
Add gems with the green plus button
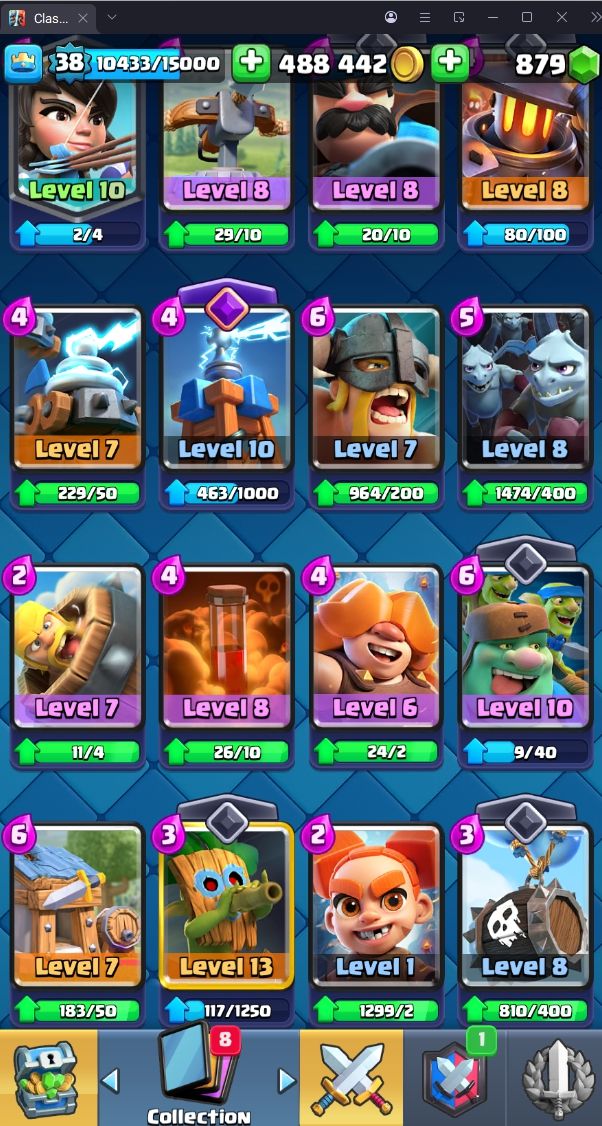point(450,63)
